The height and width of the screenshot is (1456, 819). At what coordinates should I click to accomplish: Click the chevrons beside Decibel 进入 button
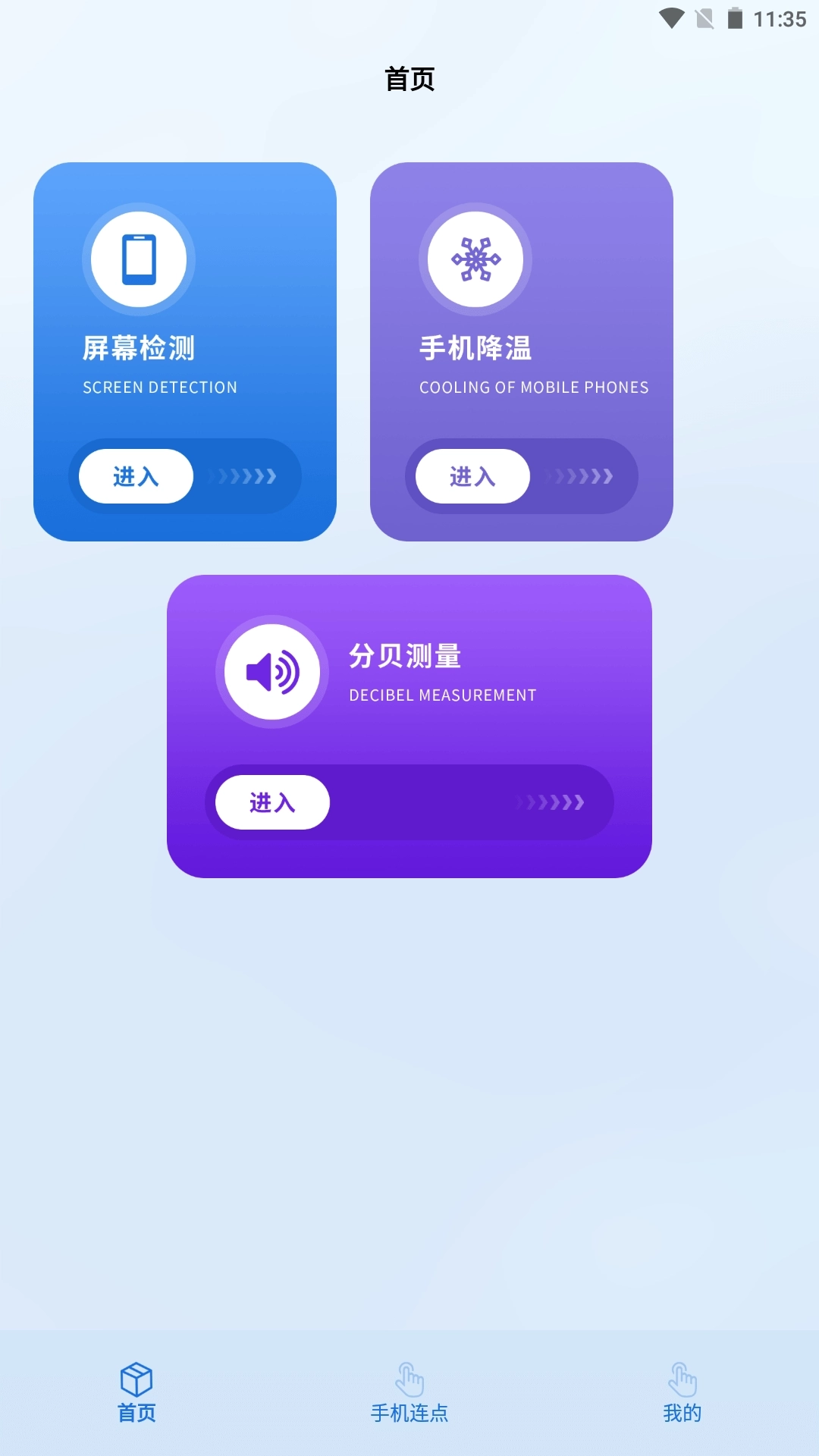[x=551, y=802]
